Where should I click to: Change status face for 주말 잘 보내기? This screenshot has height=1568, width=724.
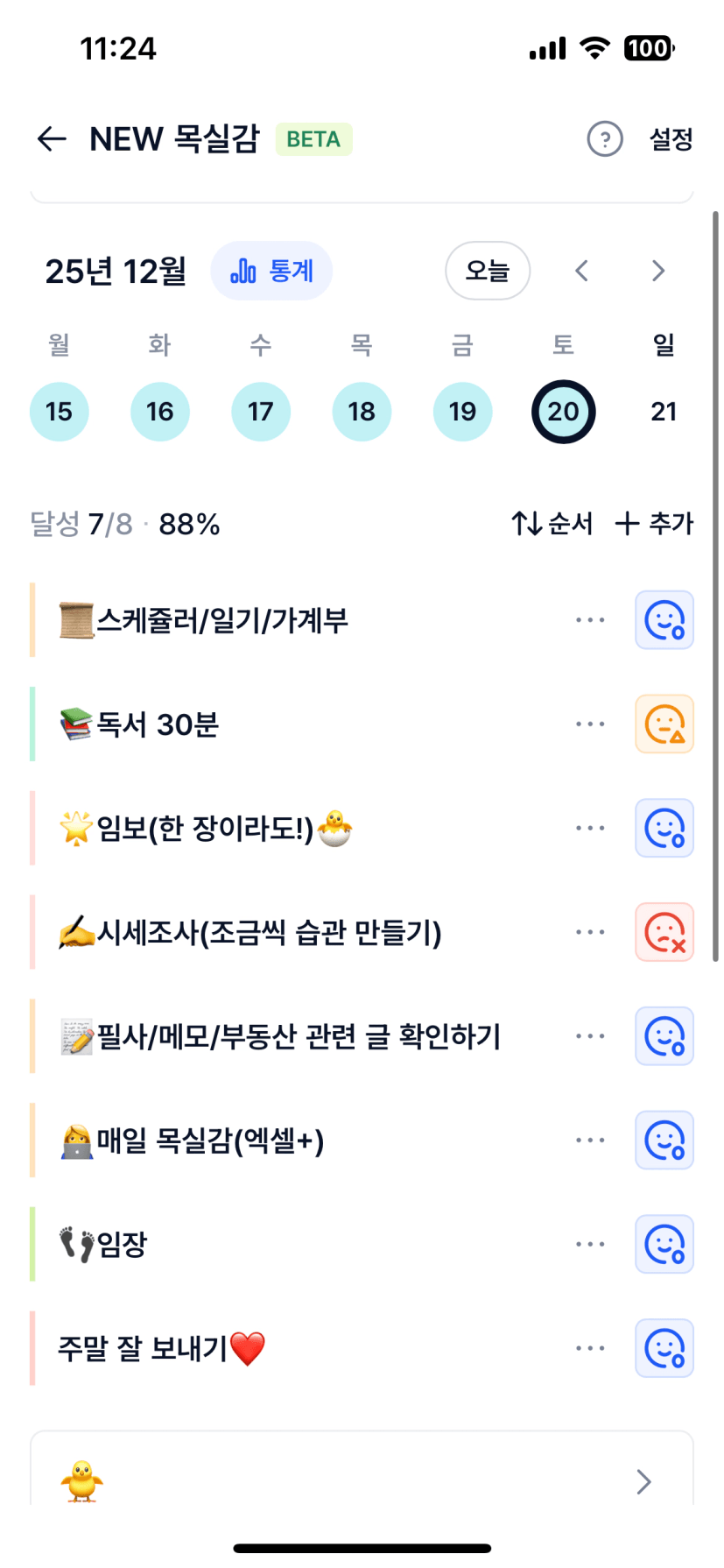point(664,1348)
